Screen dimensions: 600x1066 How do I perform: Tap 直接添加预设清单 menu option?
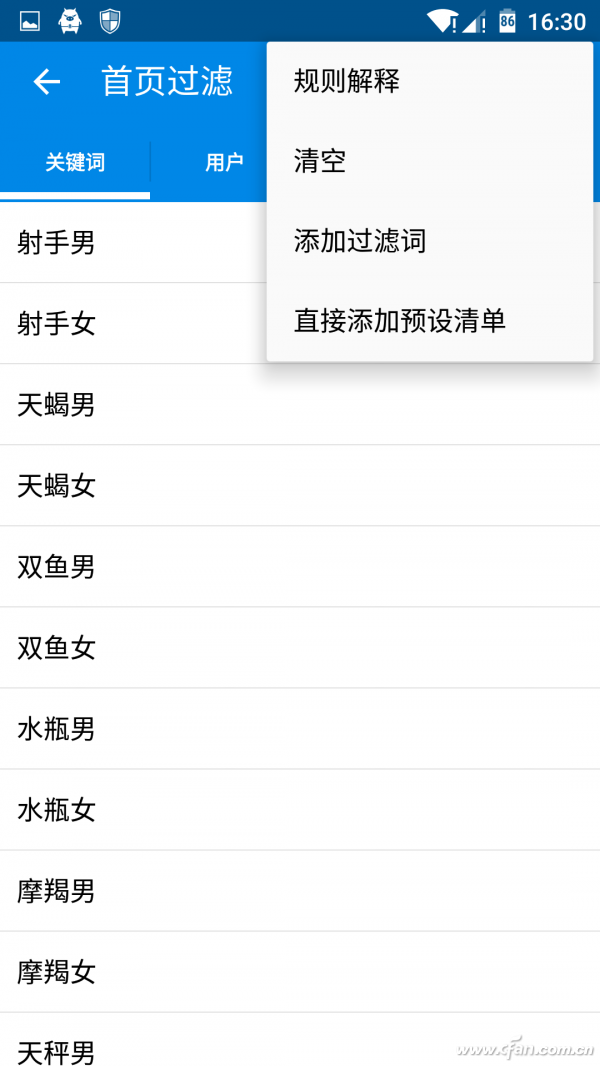coord(430,321)
